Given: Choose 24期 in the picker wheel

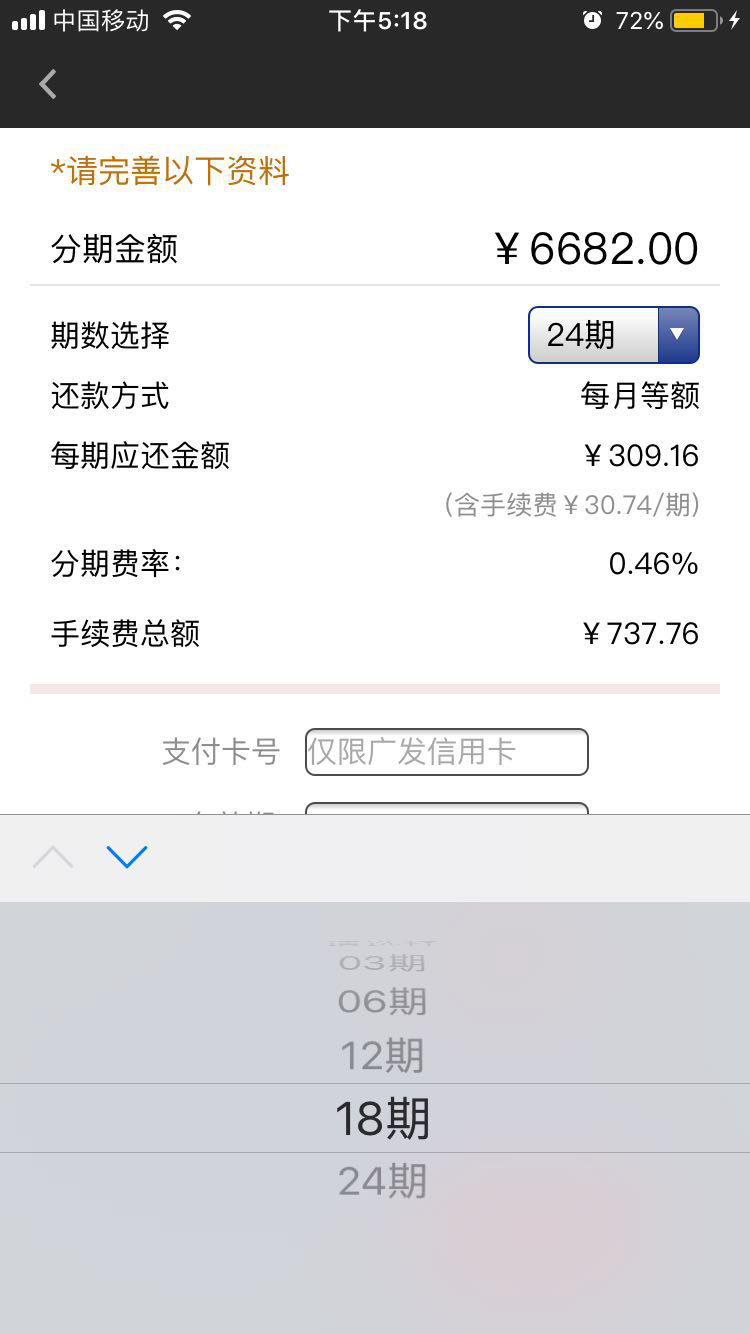Looking at the screenshot, I should (382, 1181).
